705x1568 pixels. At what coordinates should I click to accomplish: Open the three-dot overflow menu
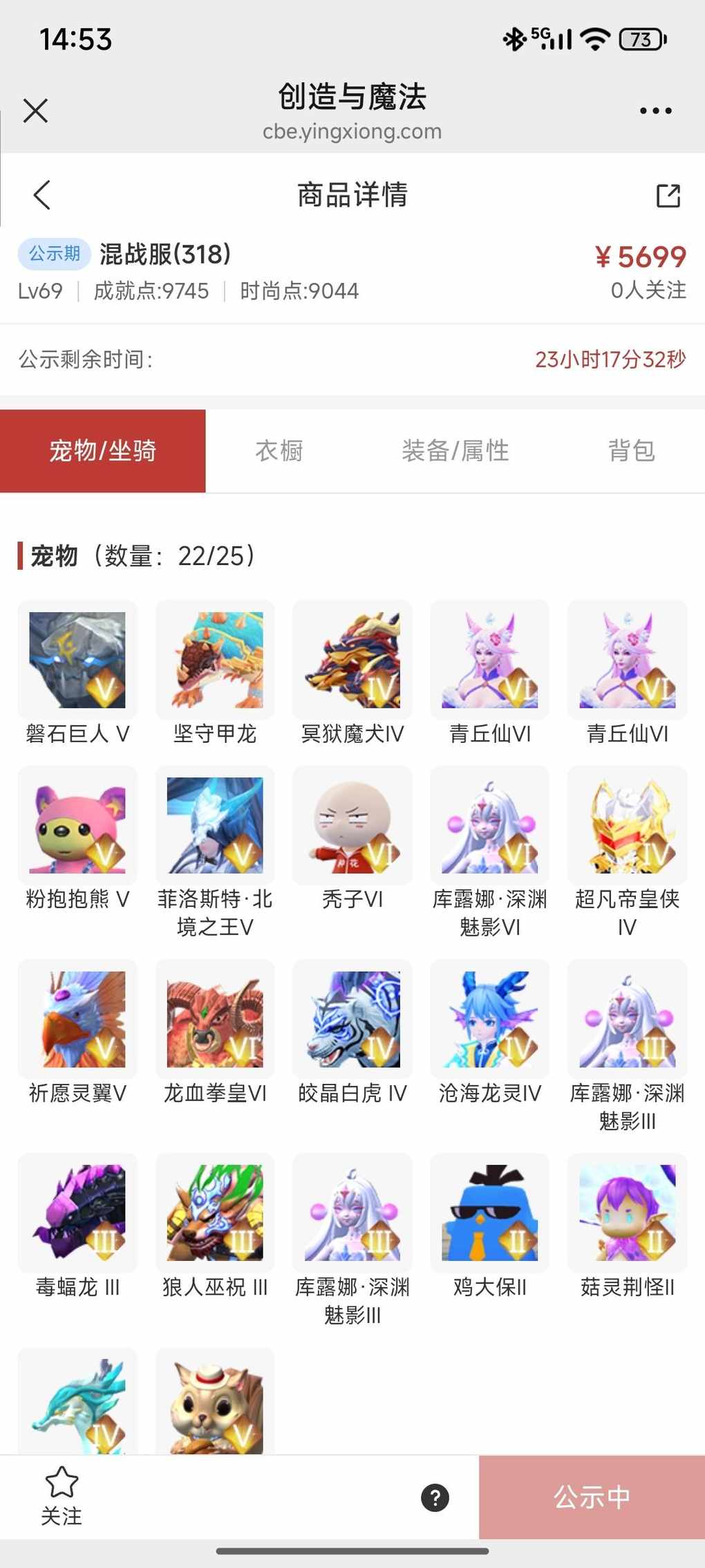click(x=655, y=111)
